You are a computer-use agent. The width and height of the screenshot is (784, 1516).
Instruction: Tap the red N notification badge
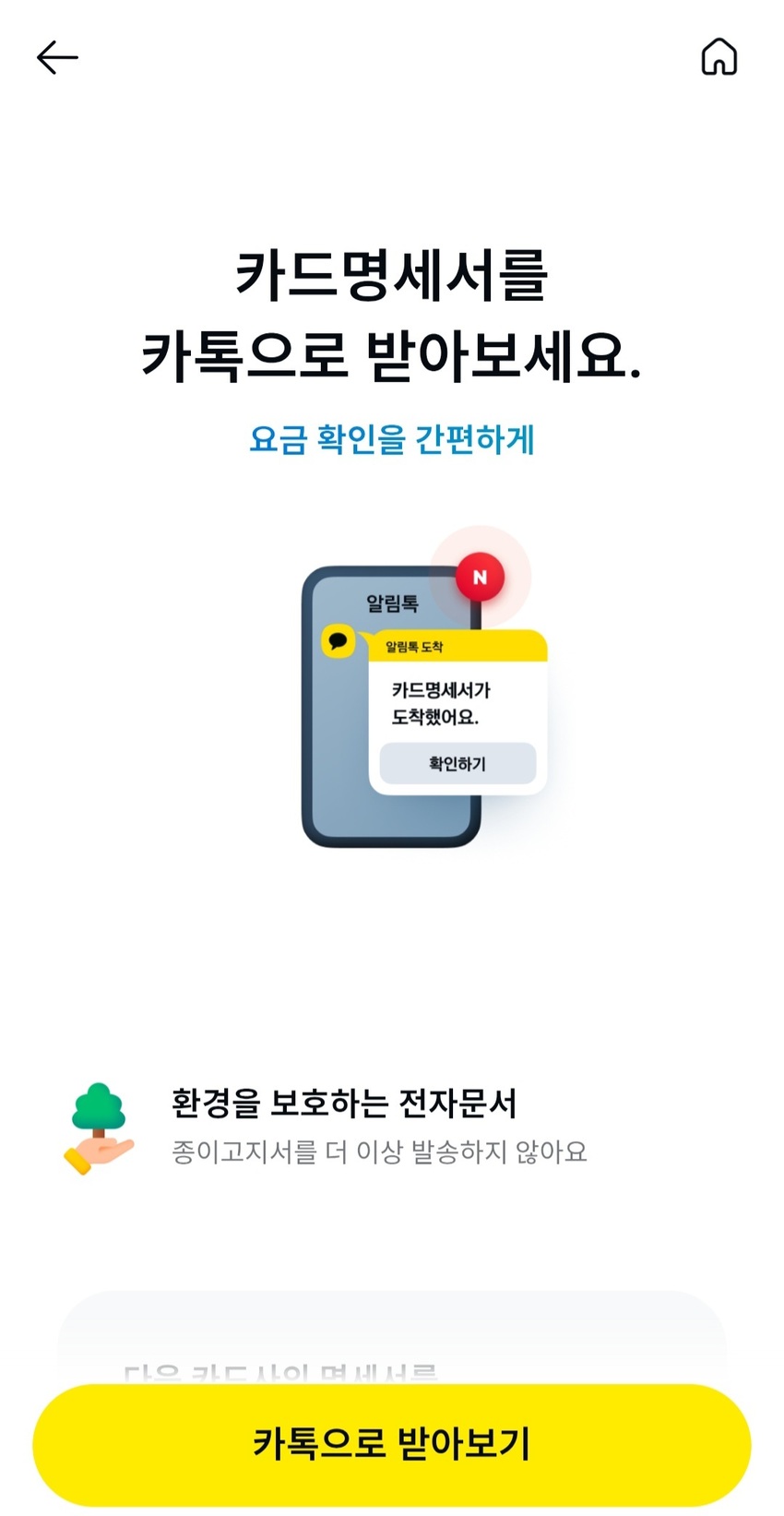coord(480,577)
